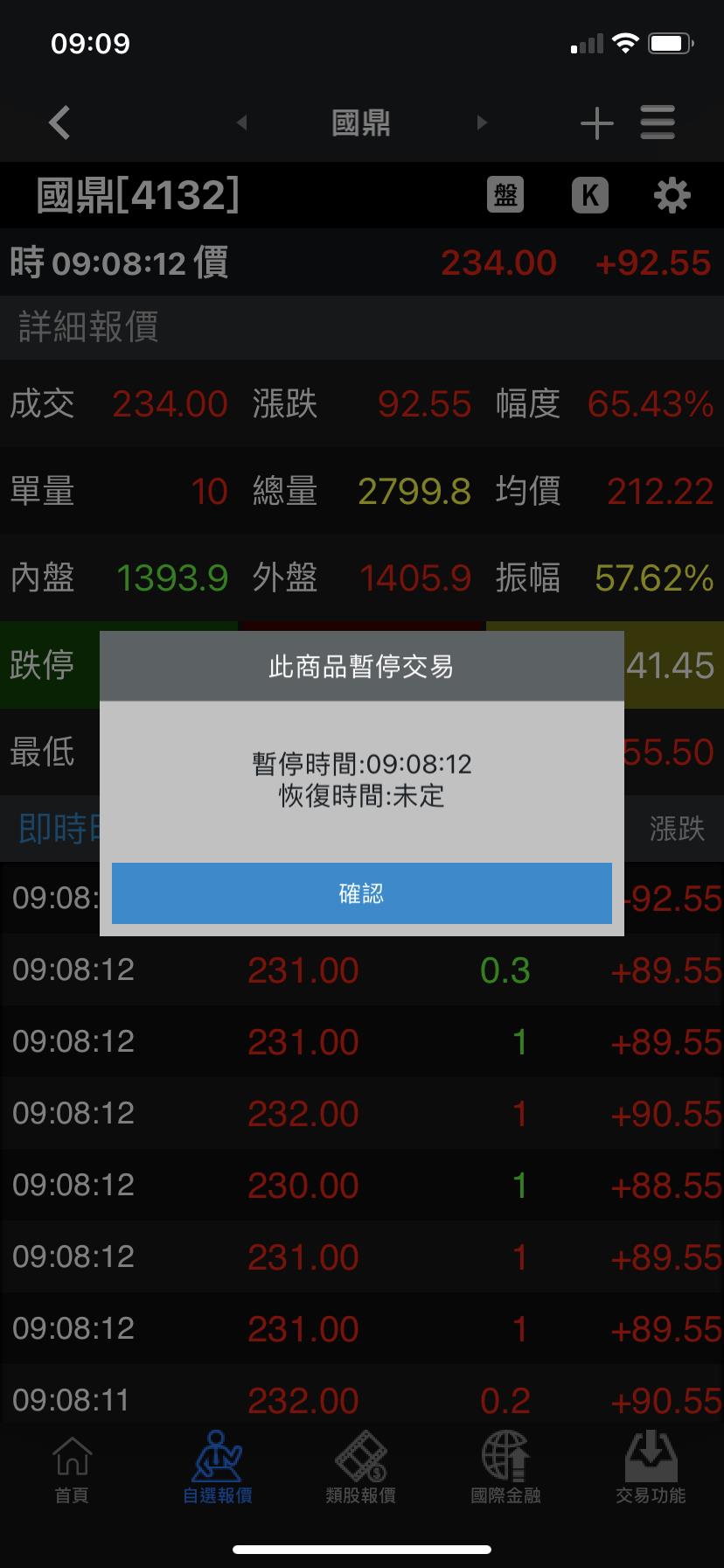The height and width of the screenshot is (1568, 724).
Task: Go to 首頁 home tab
Action: point(72,1467)
